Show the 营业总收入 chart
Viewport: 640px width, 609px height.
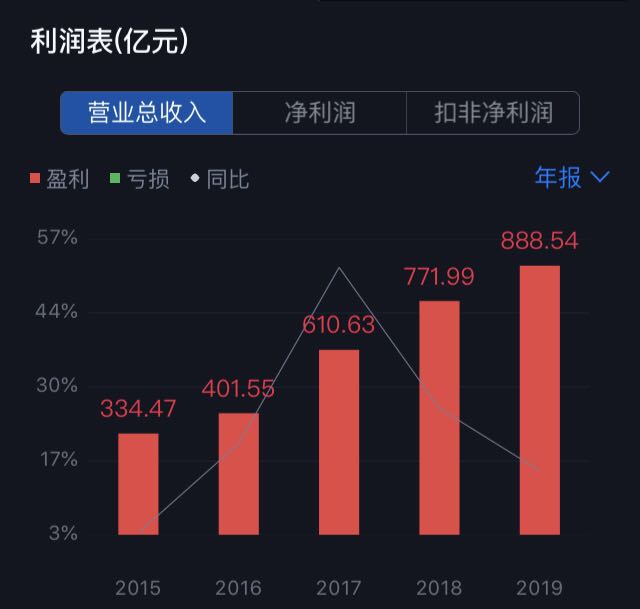pos(147,112)
